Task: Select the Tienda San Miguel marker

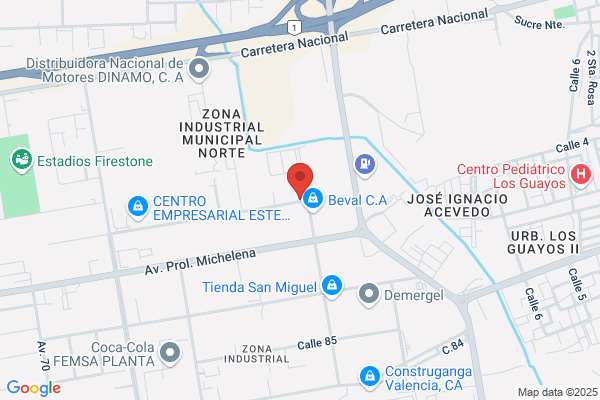Action: [x=332, y=286]
